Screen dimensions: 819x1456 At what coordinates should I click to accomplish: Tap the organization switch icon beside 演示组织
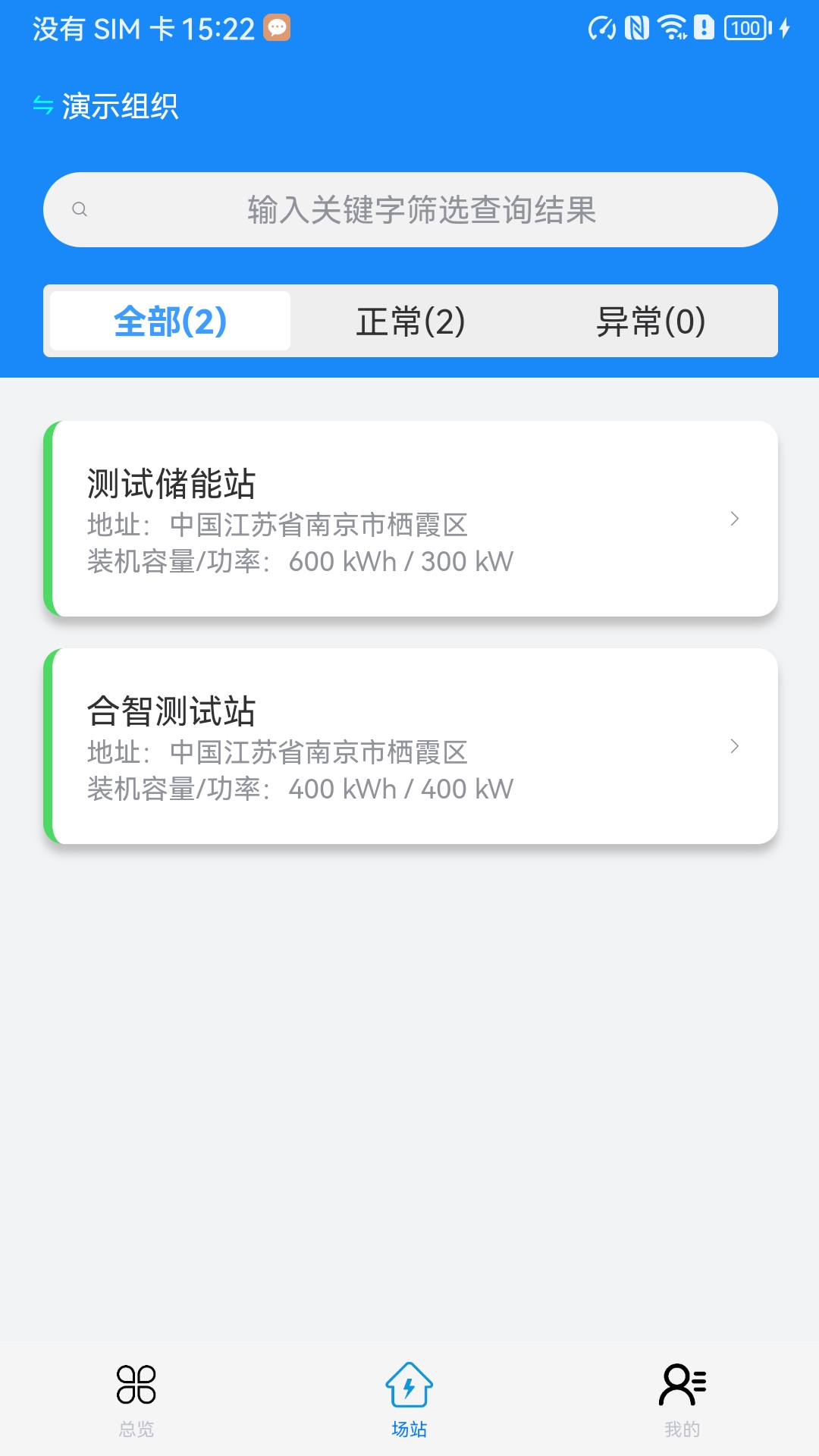point(42,107)
